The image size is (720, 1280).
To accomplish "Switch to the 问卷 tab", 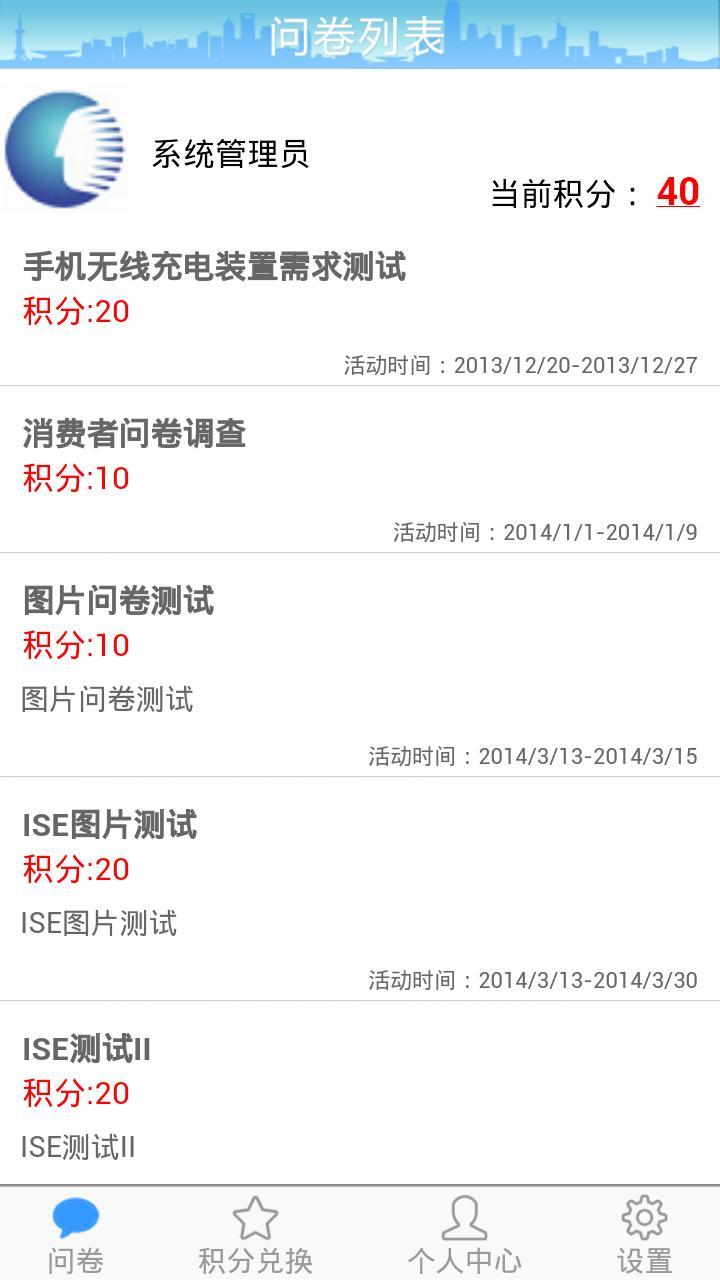I will tap(76, 1235).
